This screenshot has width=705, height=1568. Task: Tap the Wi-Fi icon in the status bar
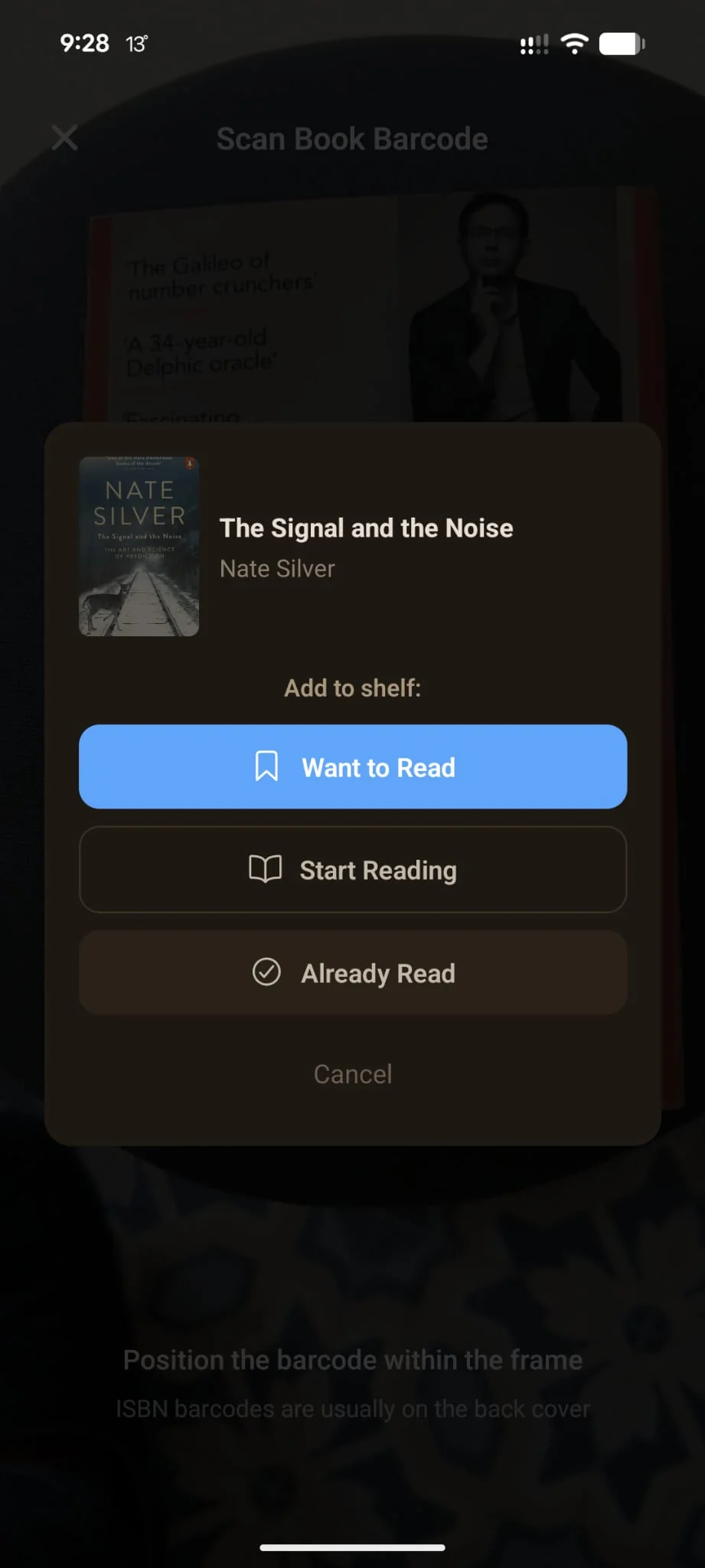tap(573, 44)
